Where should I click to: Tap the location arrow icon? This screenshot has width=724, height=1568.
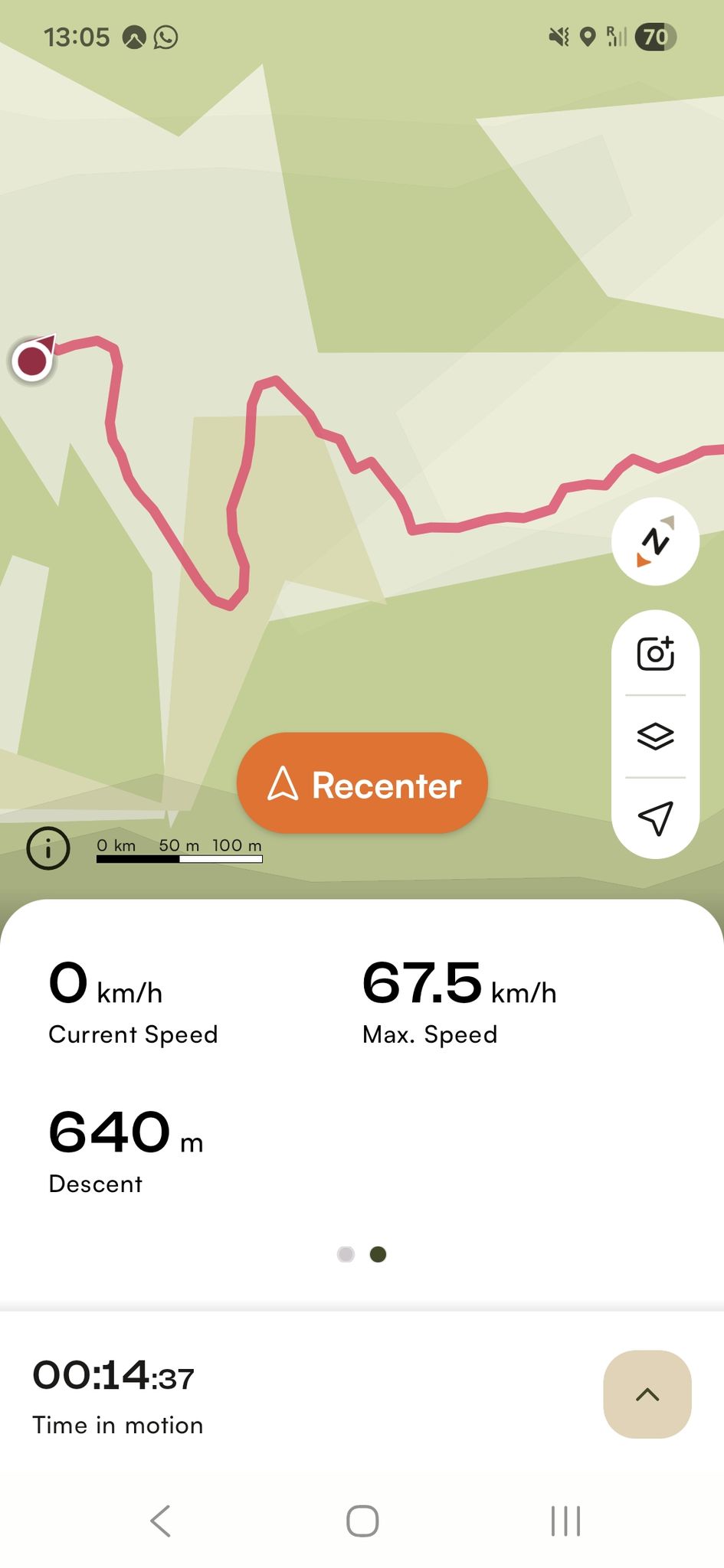pos(655,818)
